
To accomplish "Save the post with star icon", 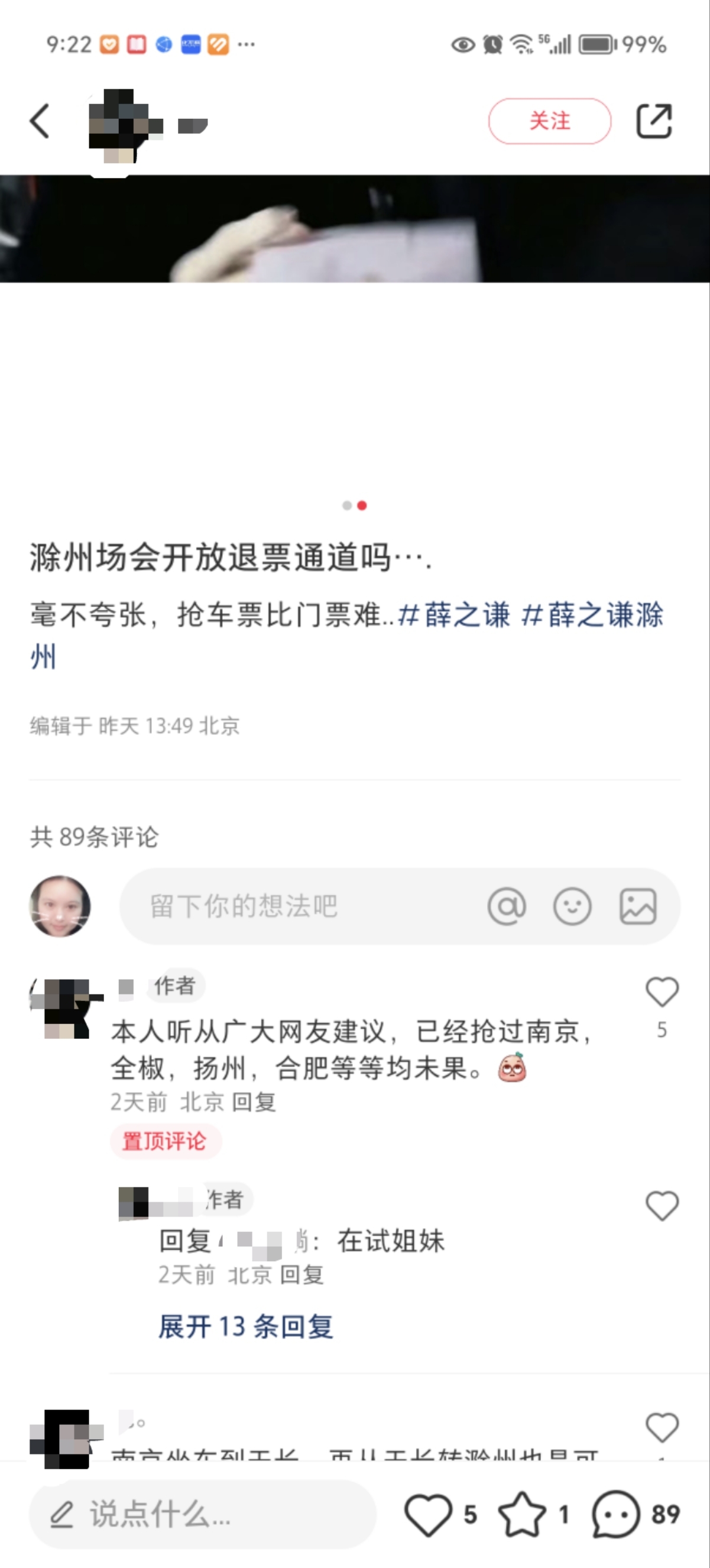I will click(522, 1514).
